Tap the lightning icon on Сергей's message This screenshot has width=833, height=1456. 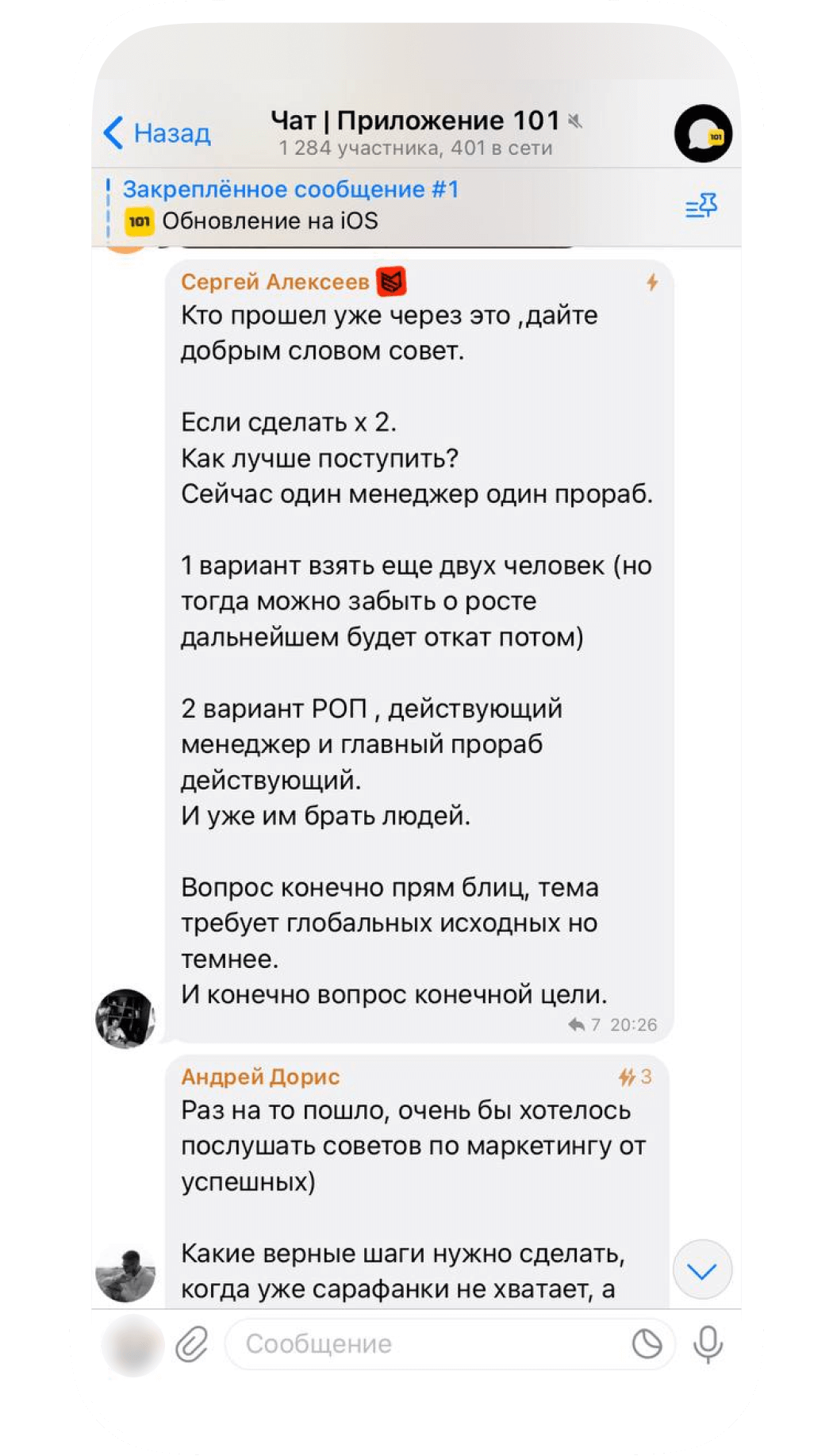[652, 282]
